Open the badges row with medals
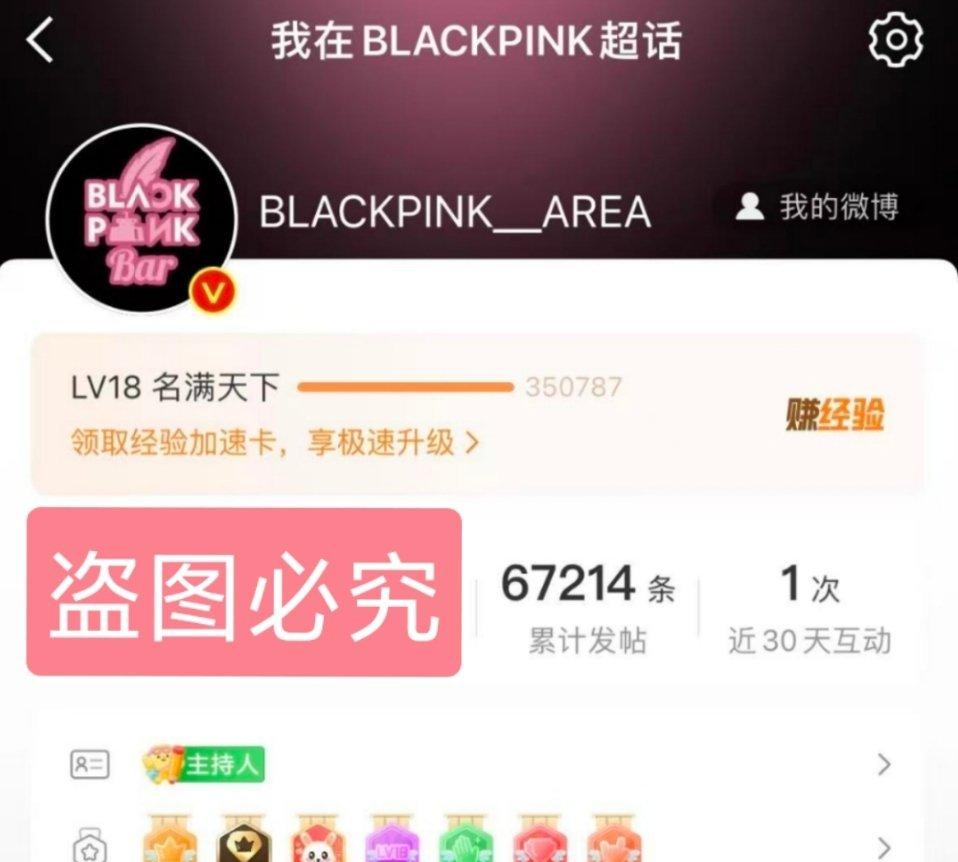Image resolution: width=958 pixels, height=862 pixels. coord(480,843)
